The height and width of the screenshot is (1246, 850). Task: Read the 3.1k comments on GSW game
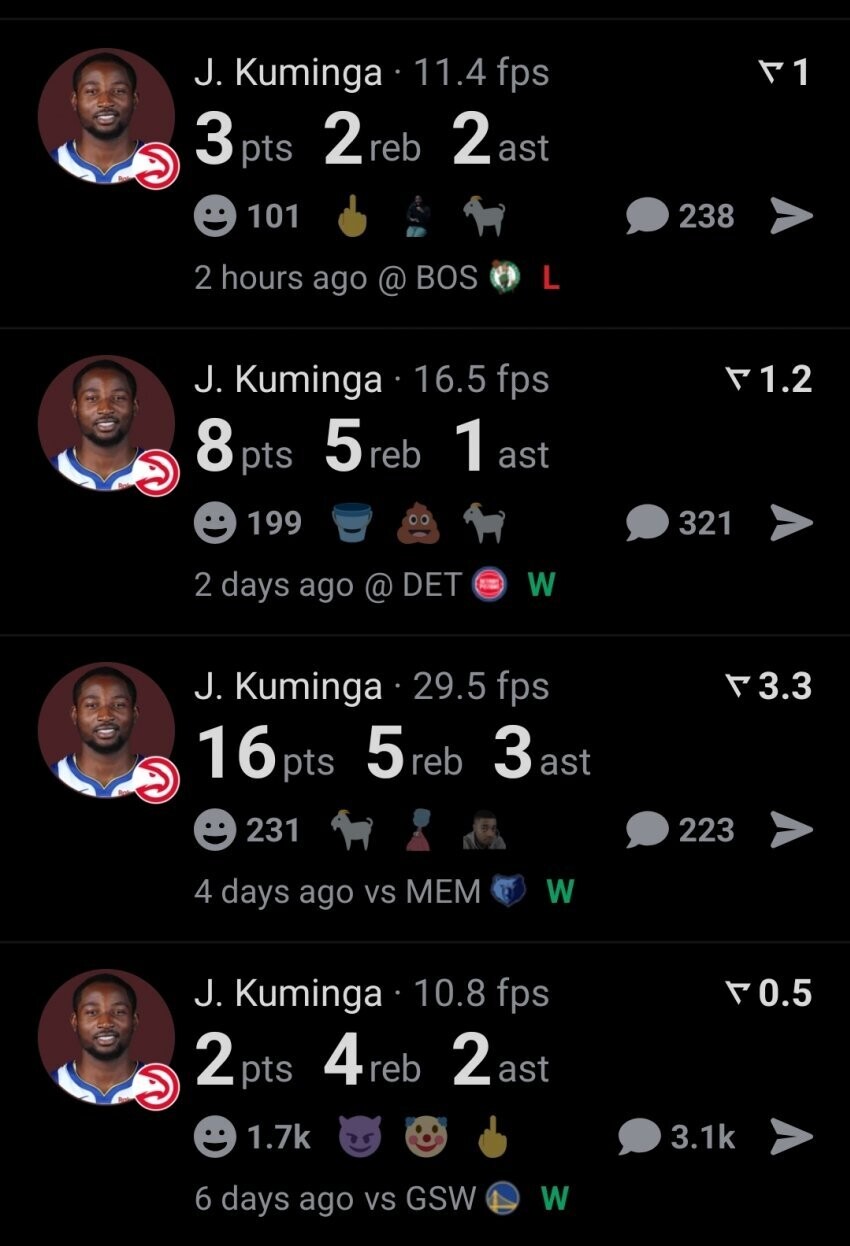coord(677,1137)
